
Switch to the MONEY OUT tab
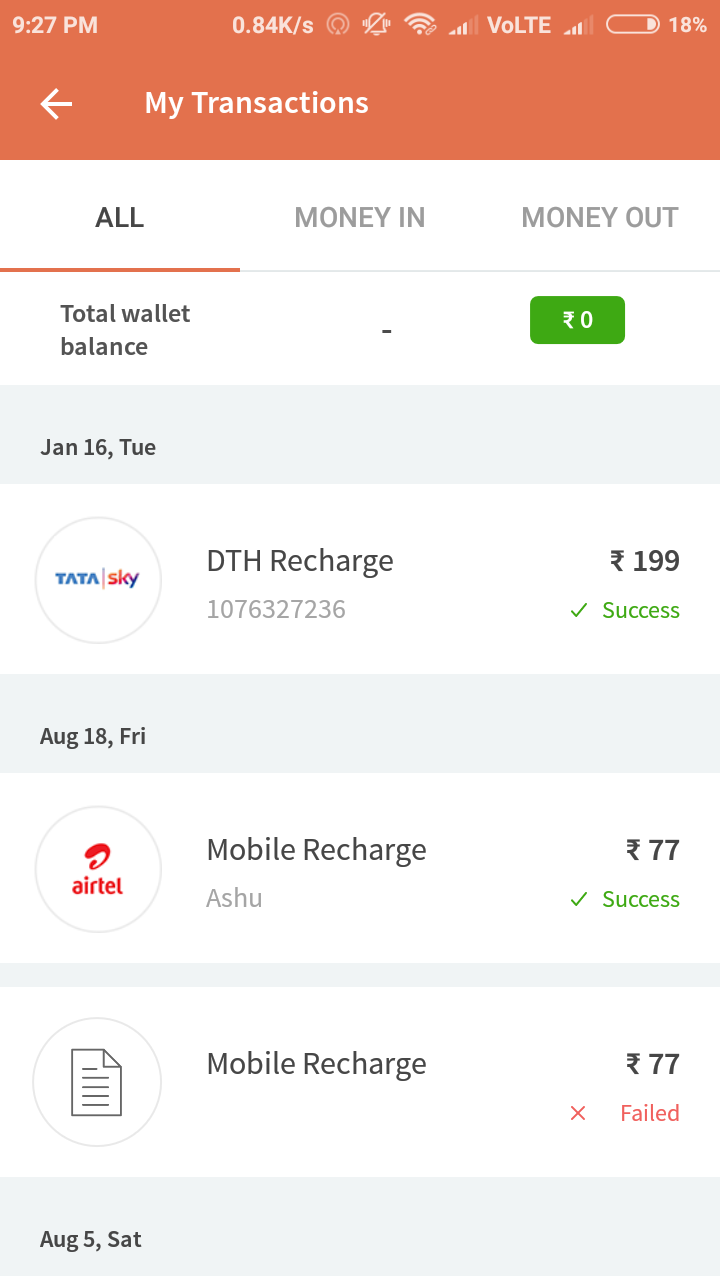point(600,218)
